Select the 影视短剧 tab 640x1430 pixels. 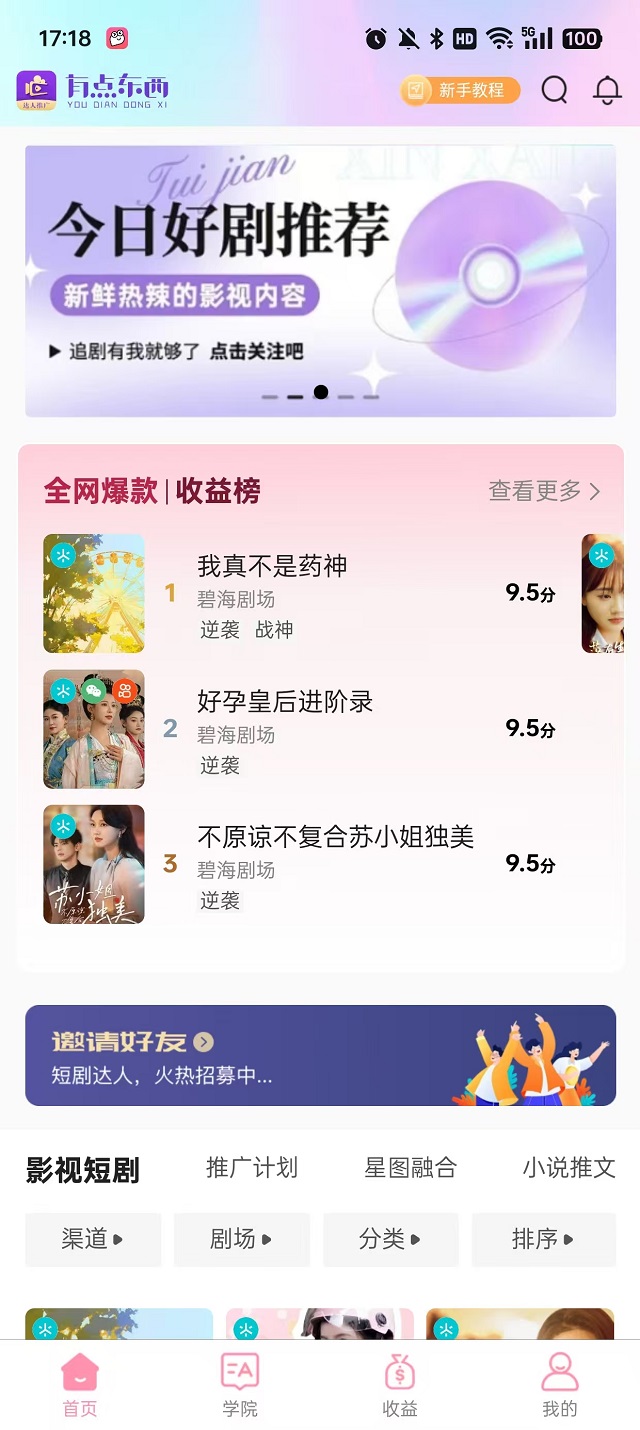pos(82,1170)
